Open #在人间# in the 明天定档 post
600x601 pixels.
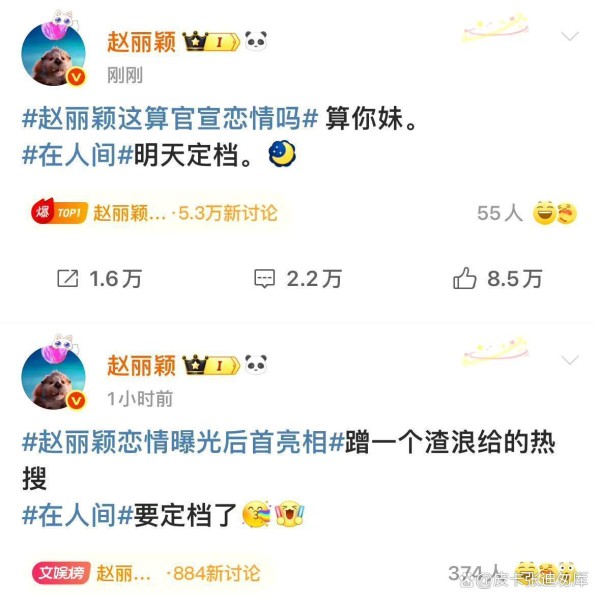[x=76, y=155]
